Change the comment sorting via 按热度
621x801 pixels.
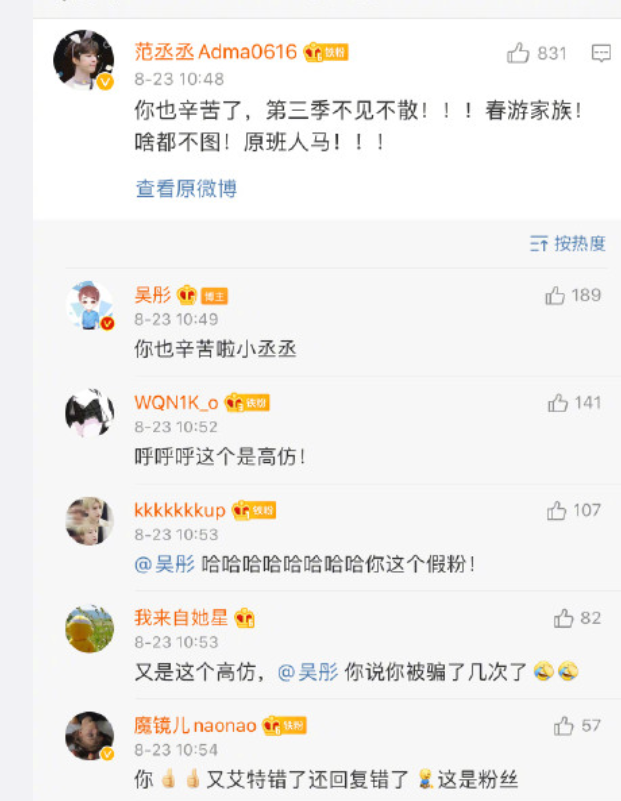click(568, 243)
